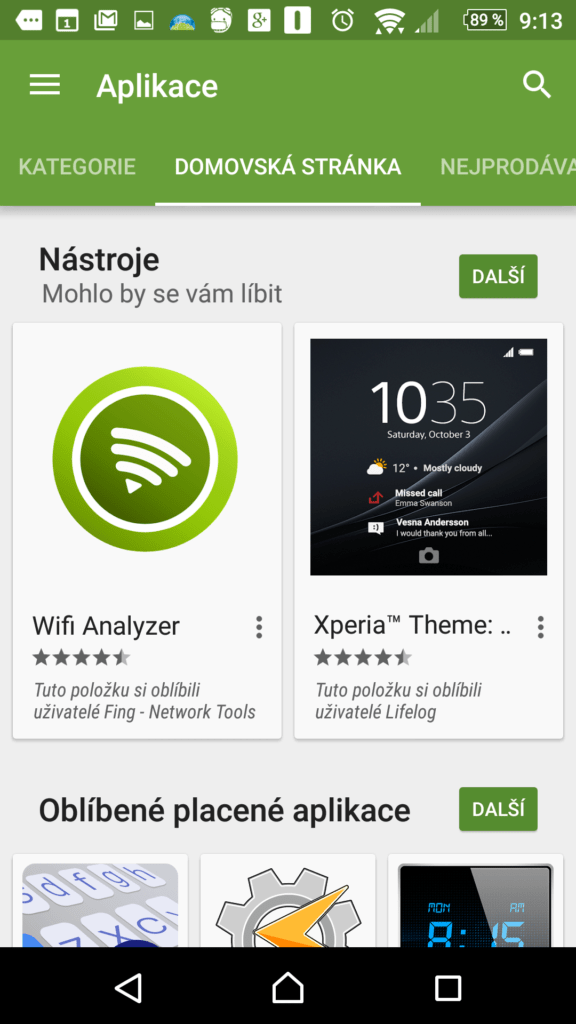Tap Další button next to Oblíbené placené aplikace
The image size is (576, 1024).
point(498,809)
